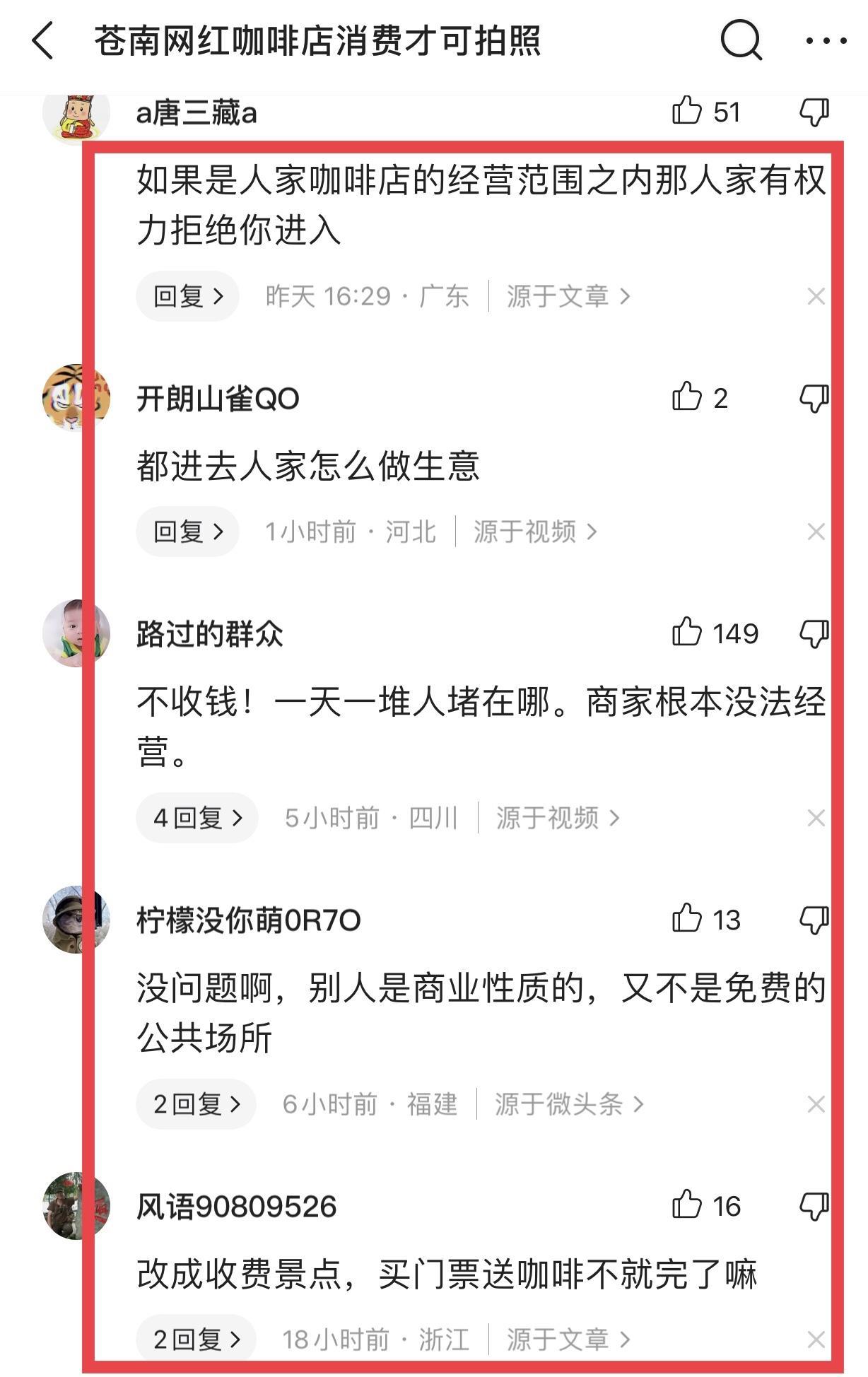Like a唐三藏a's comment
The height and width of the screenshot is (1377, 868).
687,112
